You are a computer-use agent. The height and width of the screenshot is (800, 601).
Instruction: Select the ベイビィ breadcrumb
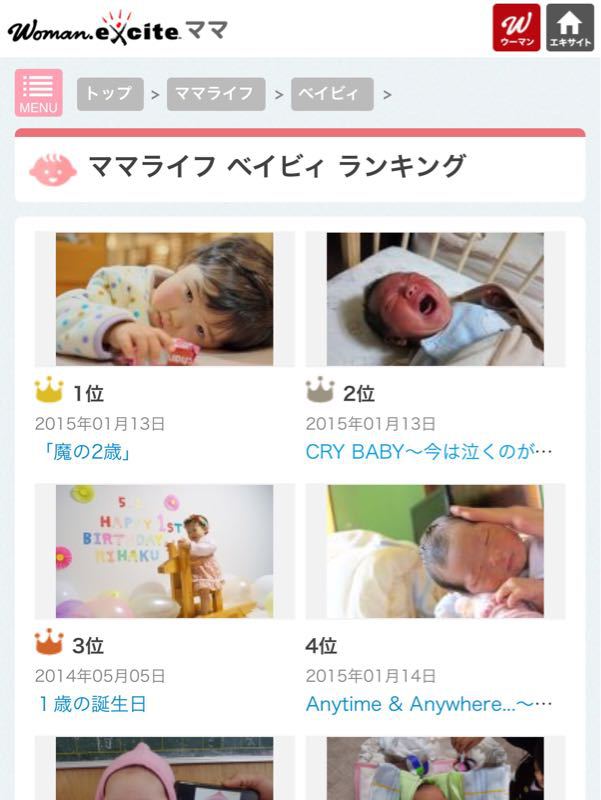332,94
